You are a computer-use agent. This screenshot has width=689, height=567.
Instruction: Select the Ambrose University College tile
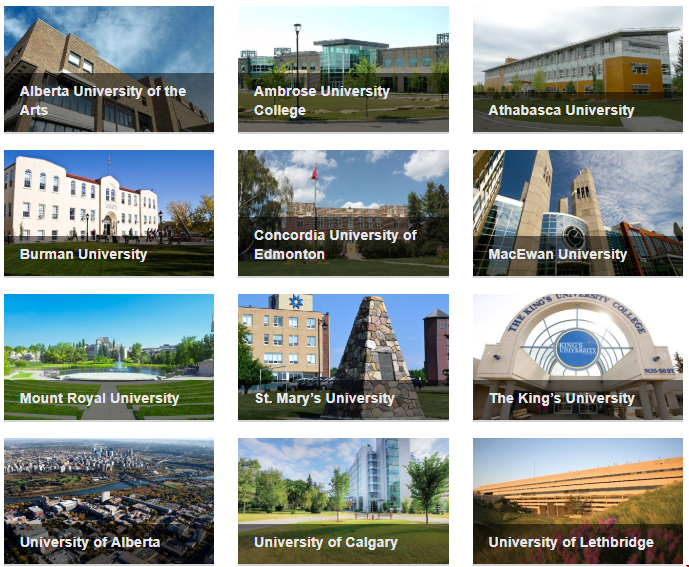click(x=343, y=69)
